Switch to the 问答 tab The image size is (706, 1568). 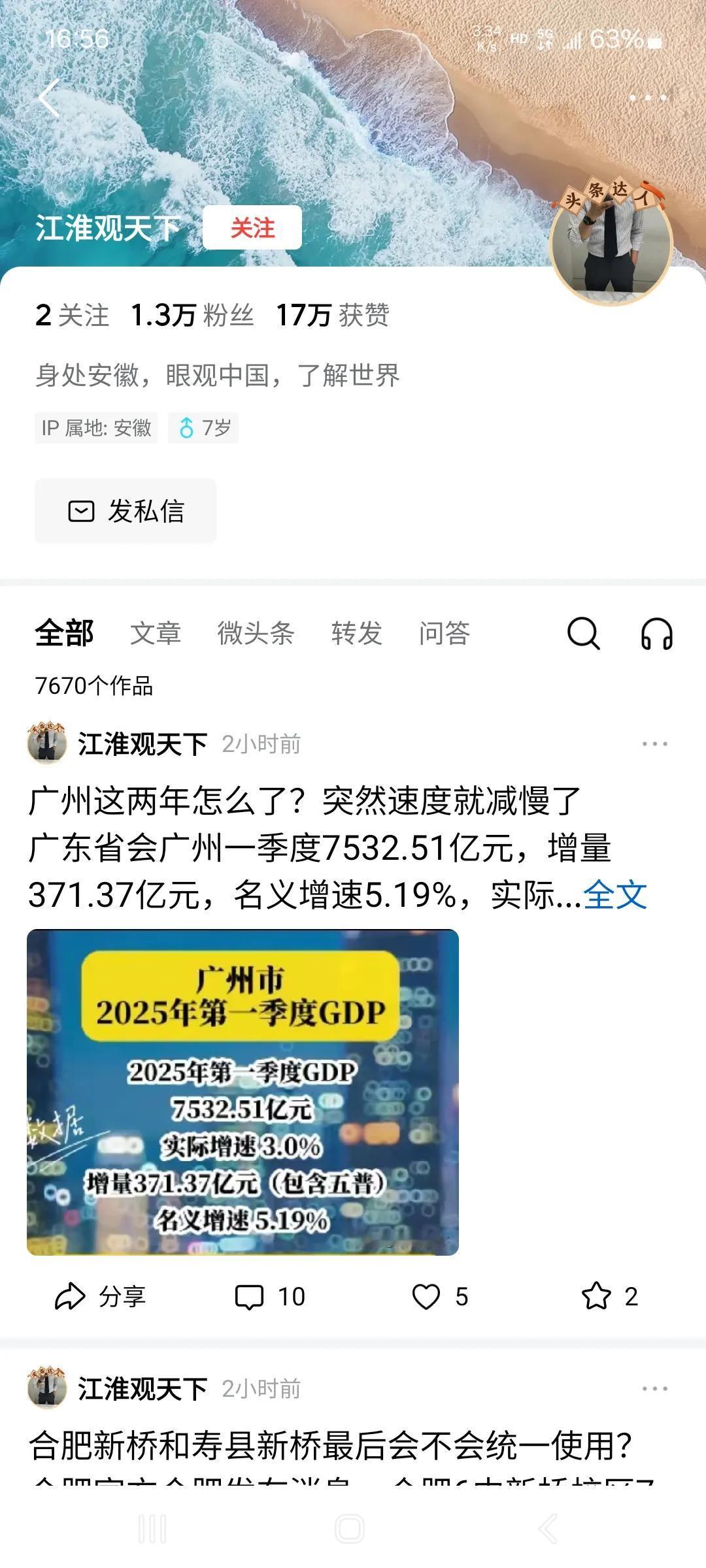click(444, 633)
